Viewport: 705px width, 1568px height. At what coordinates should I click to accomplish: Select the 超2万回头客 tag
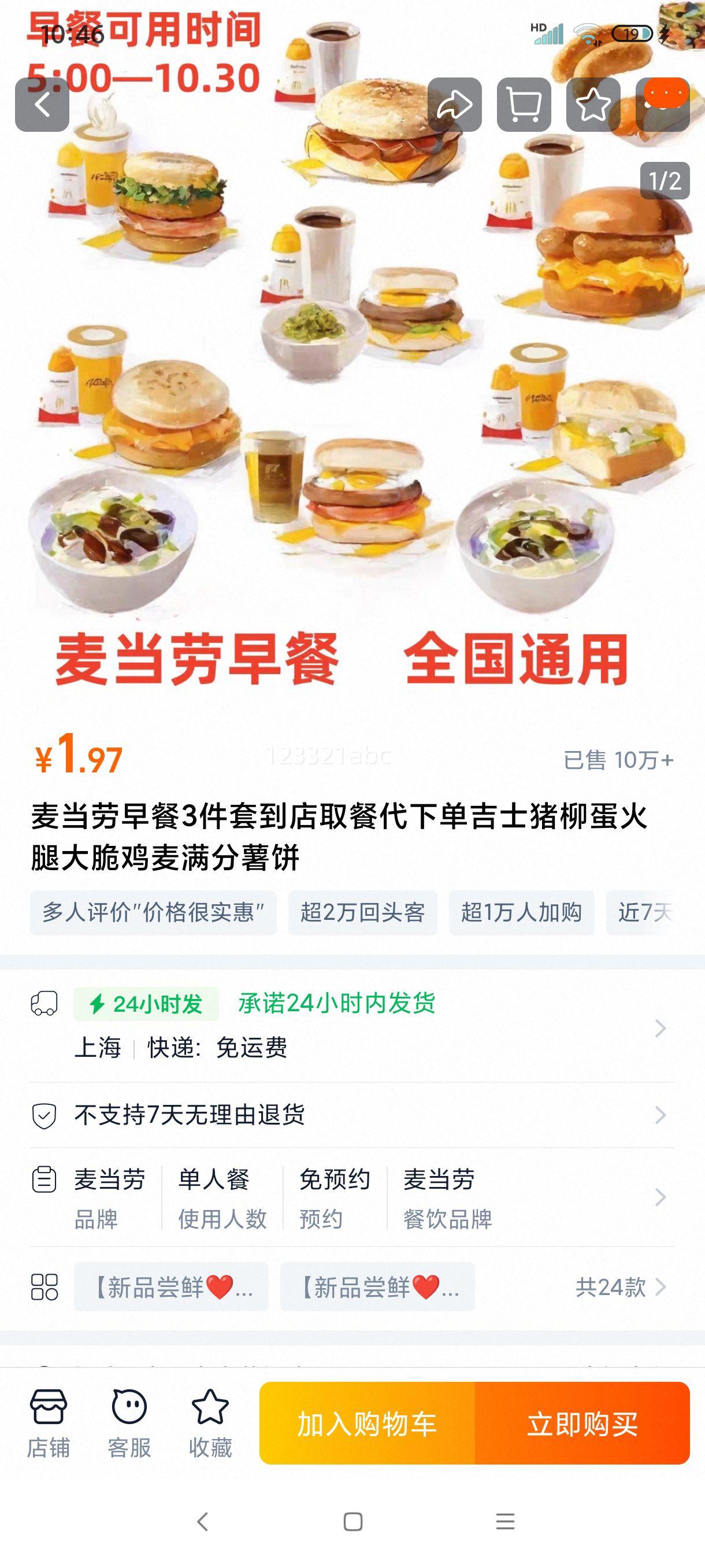(x=362, y=912)
